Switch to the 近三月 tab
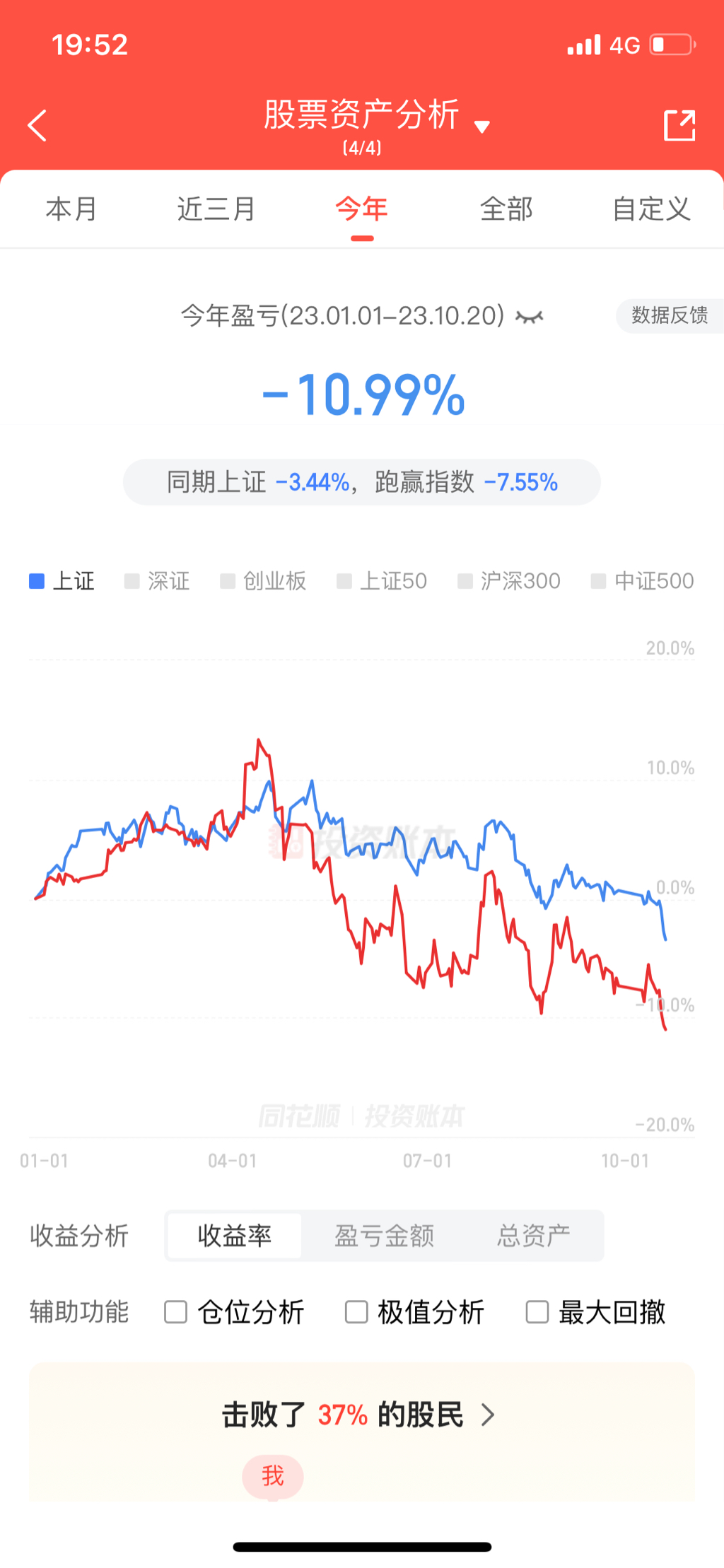This screenshot has width=724, height=1568. tap(216, 209)
